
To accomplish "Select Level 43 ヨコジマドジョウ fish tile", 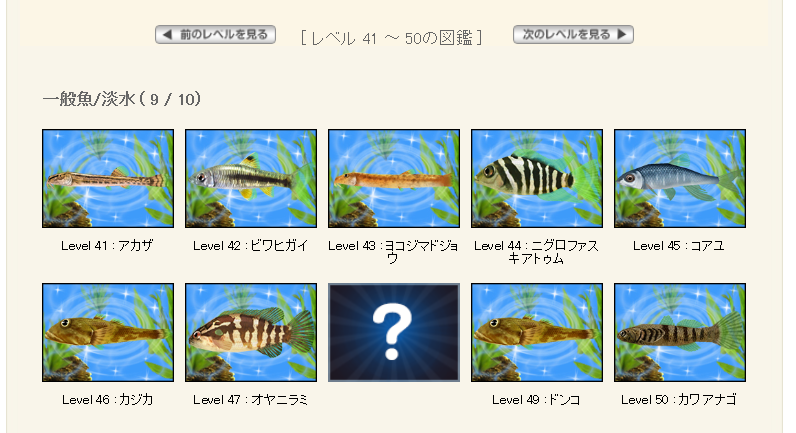I will click(394, 179).
